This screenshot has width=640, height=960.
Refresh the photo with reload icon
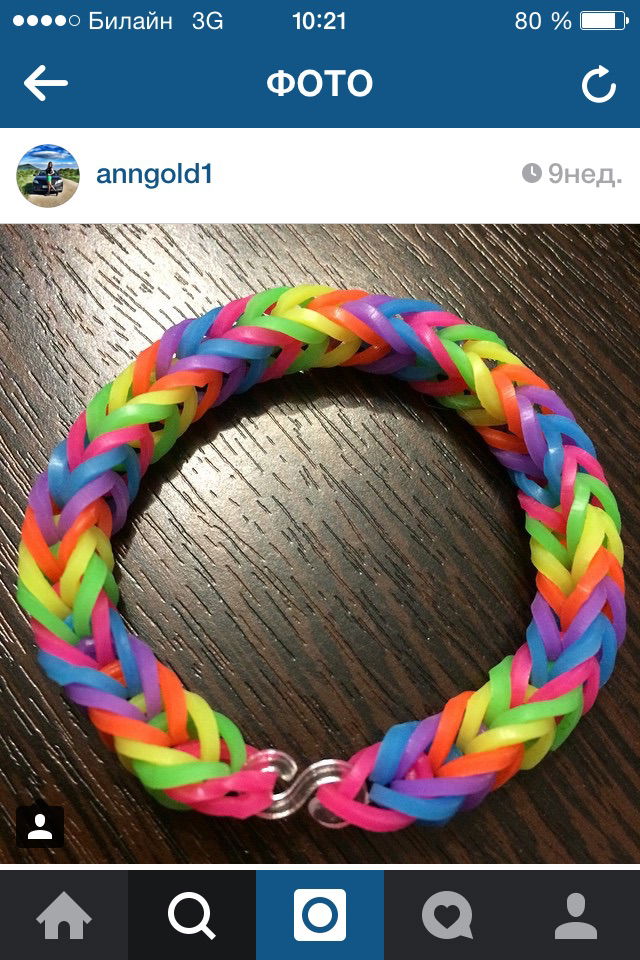click(x=598, y=86)
